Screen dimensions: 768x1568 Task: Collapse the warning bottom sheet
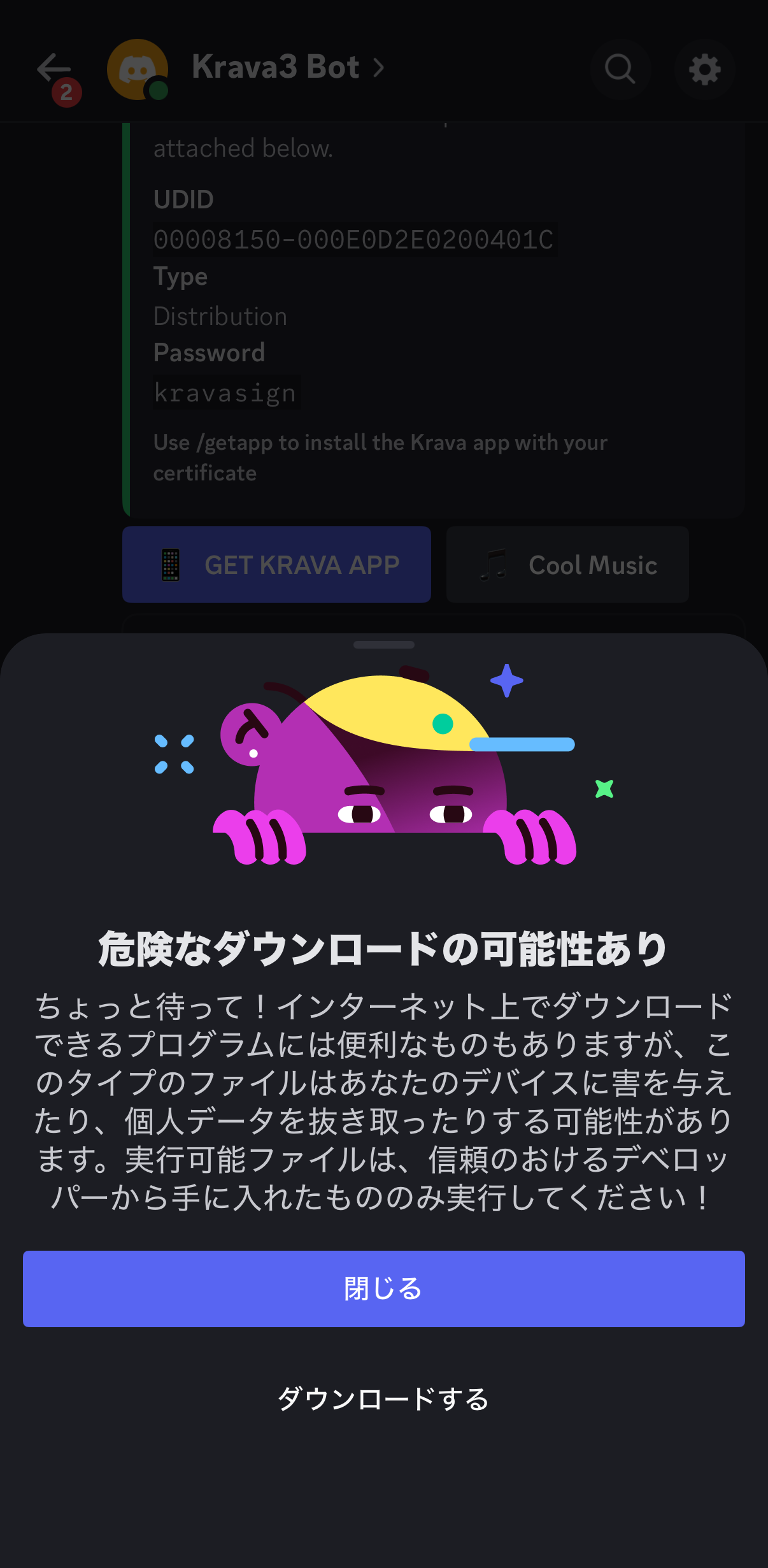pos(383,645)
